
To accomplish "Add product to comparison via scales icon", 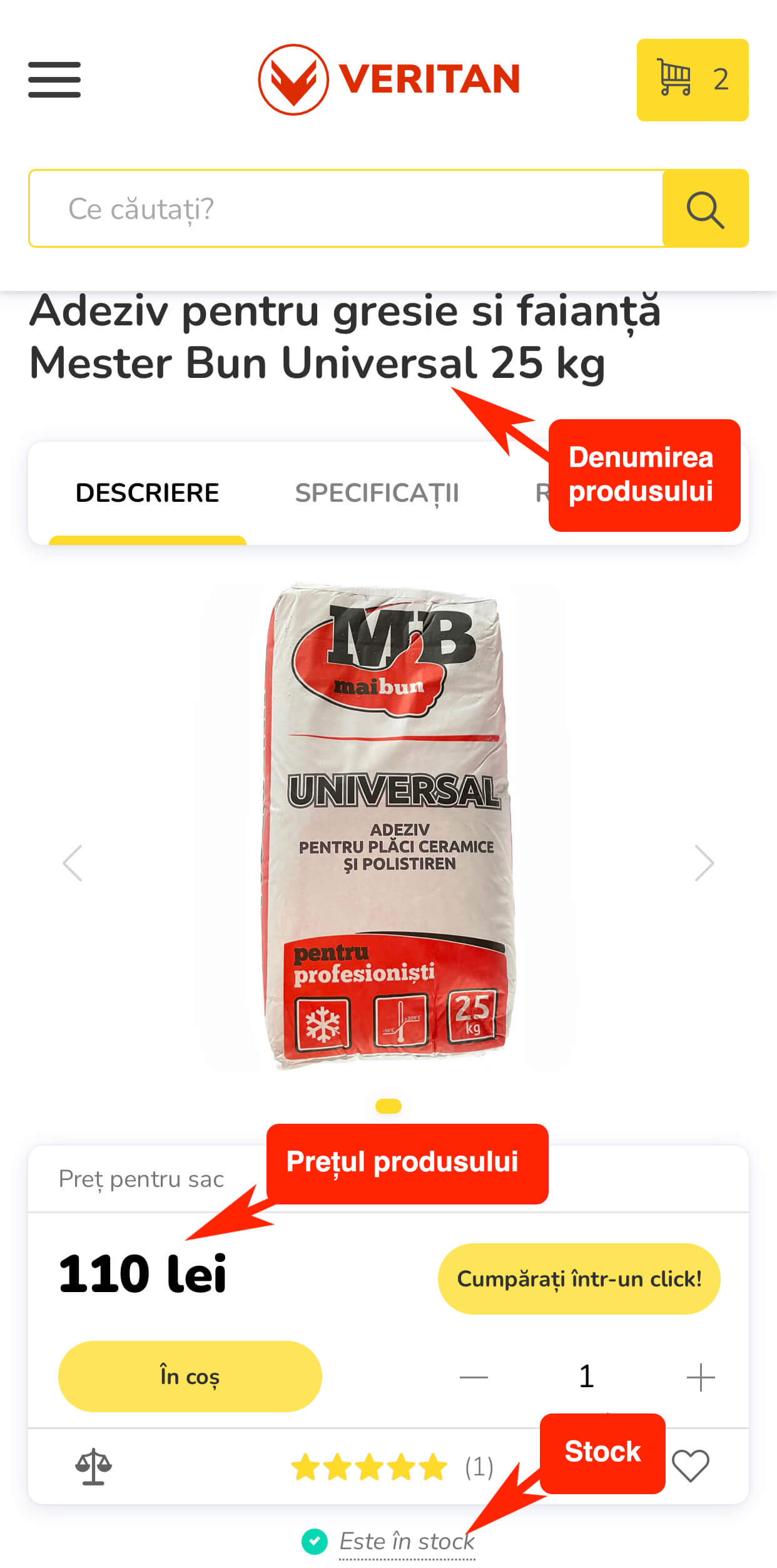I will [x=93, y=1467].
